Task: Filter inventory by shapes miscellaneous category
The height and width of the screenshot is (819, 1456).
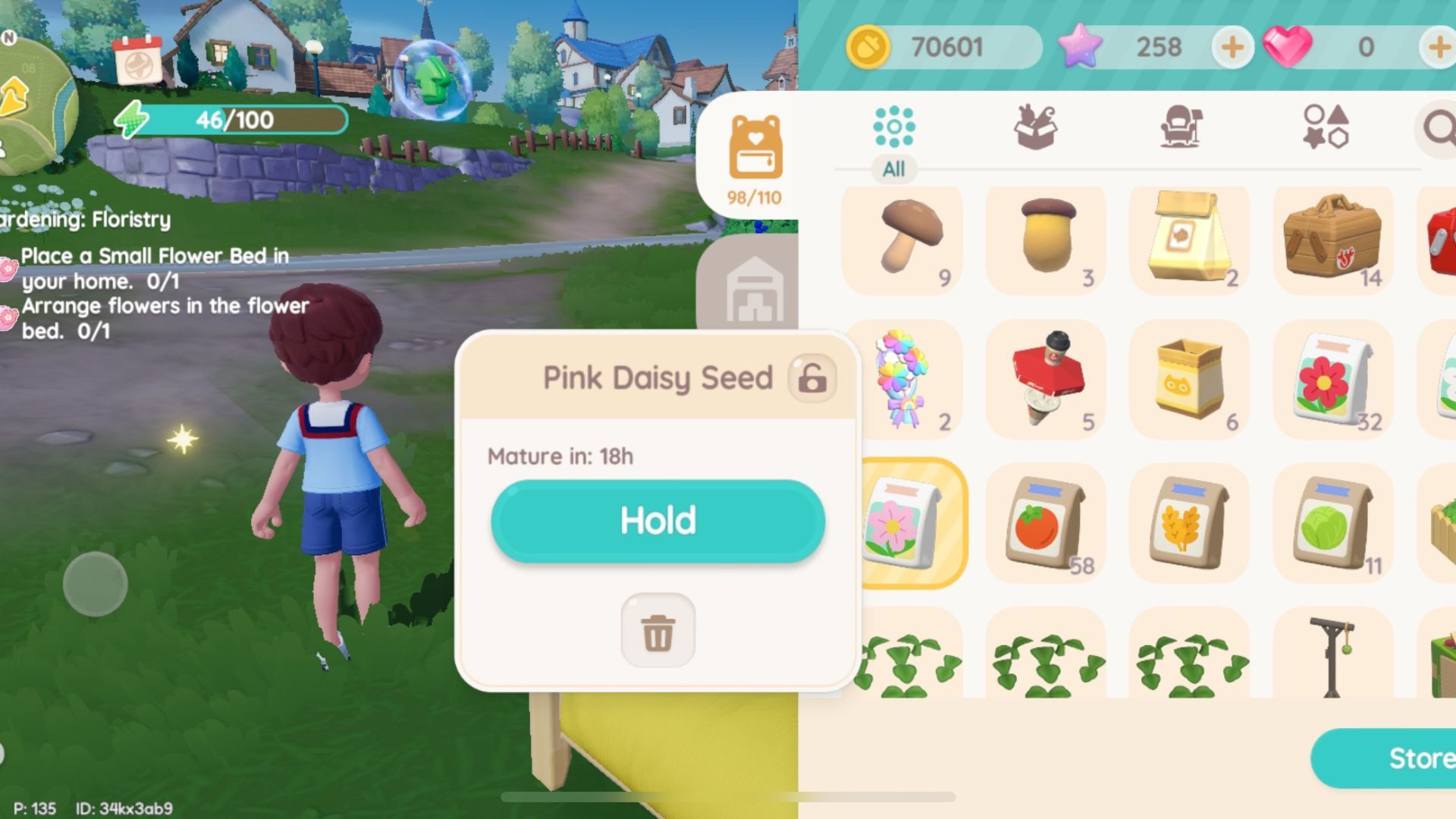Action: coord(1325,127)
